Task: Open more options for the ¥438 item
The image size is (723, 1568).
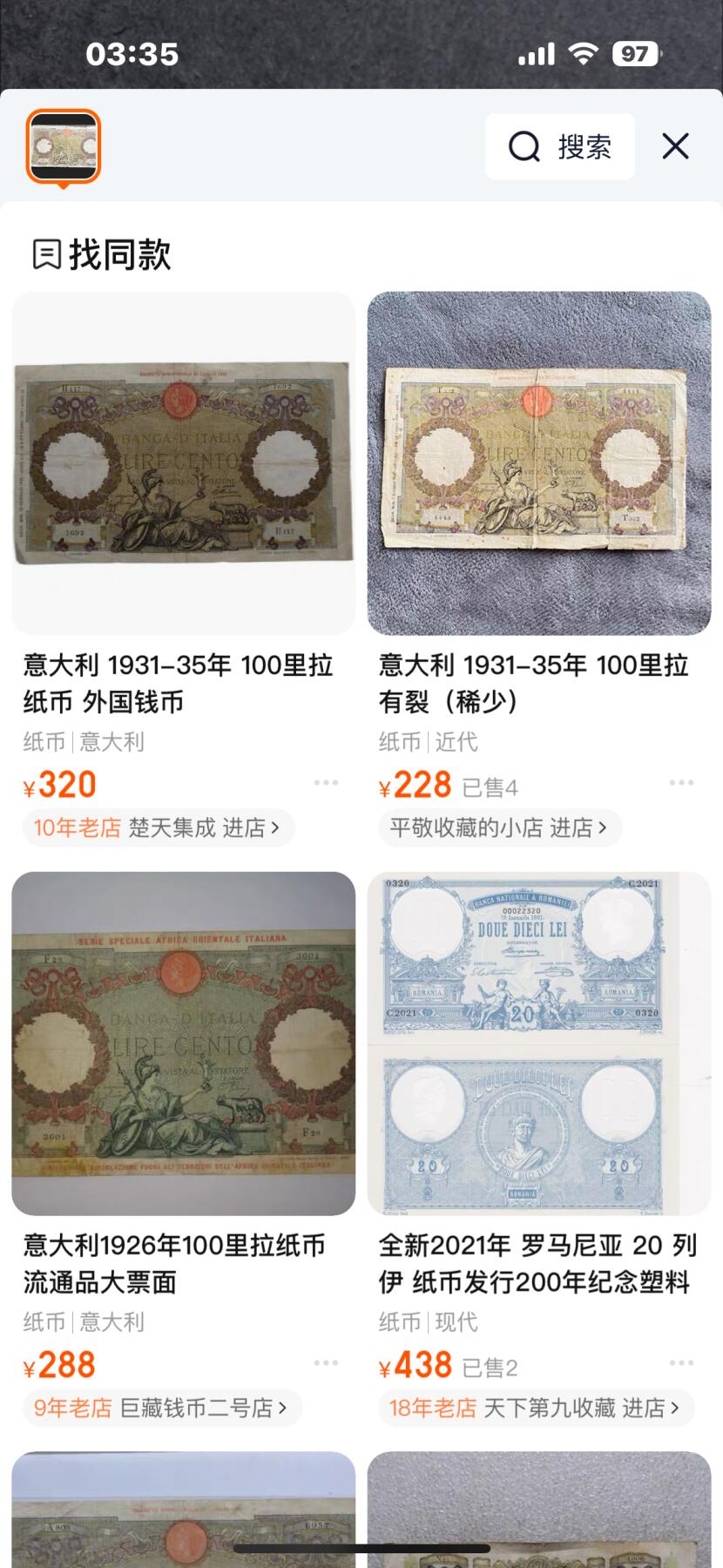Action: (681, 1363)
